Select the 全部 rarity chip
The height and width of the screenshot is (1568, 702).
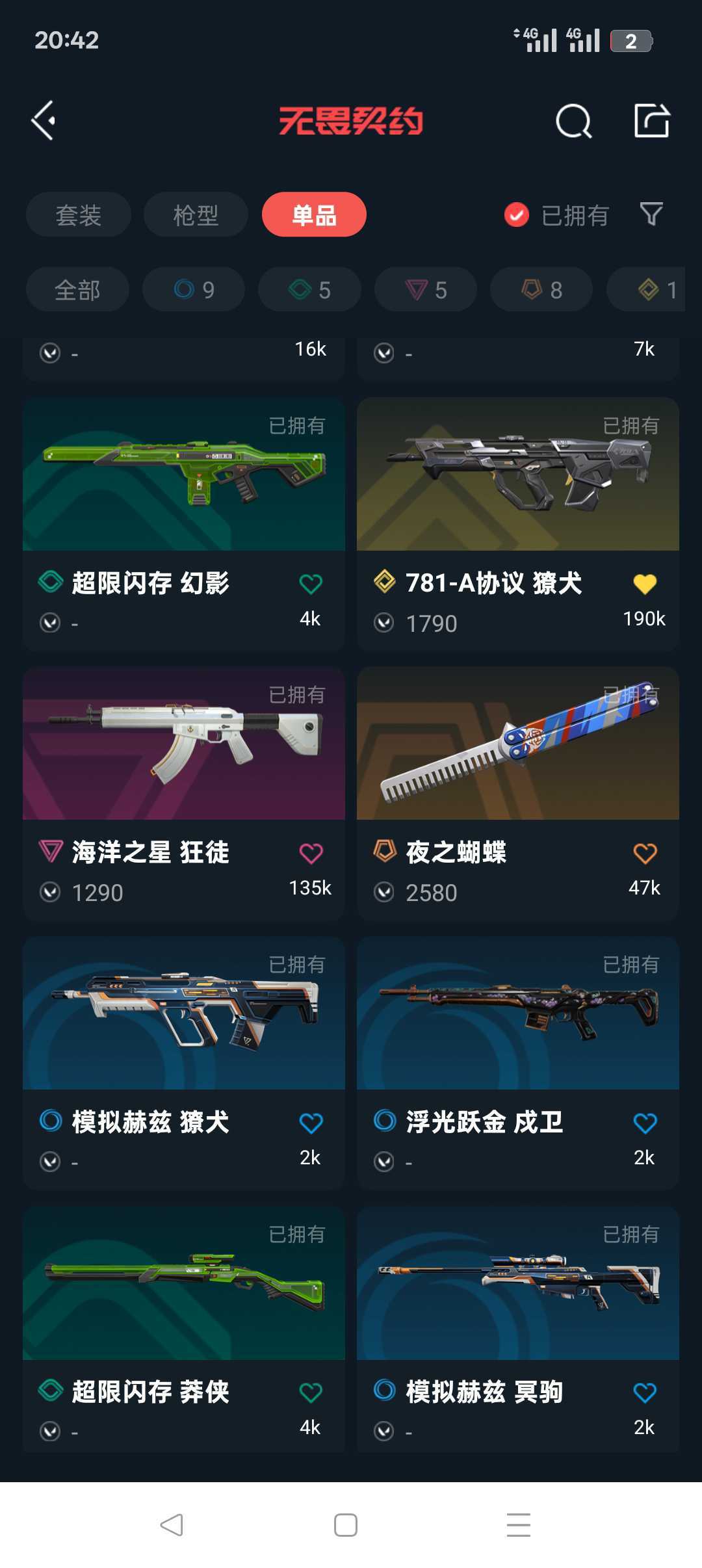click(x=77, y=289)
